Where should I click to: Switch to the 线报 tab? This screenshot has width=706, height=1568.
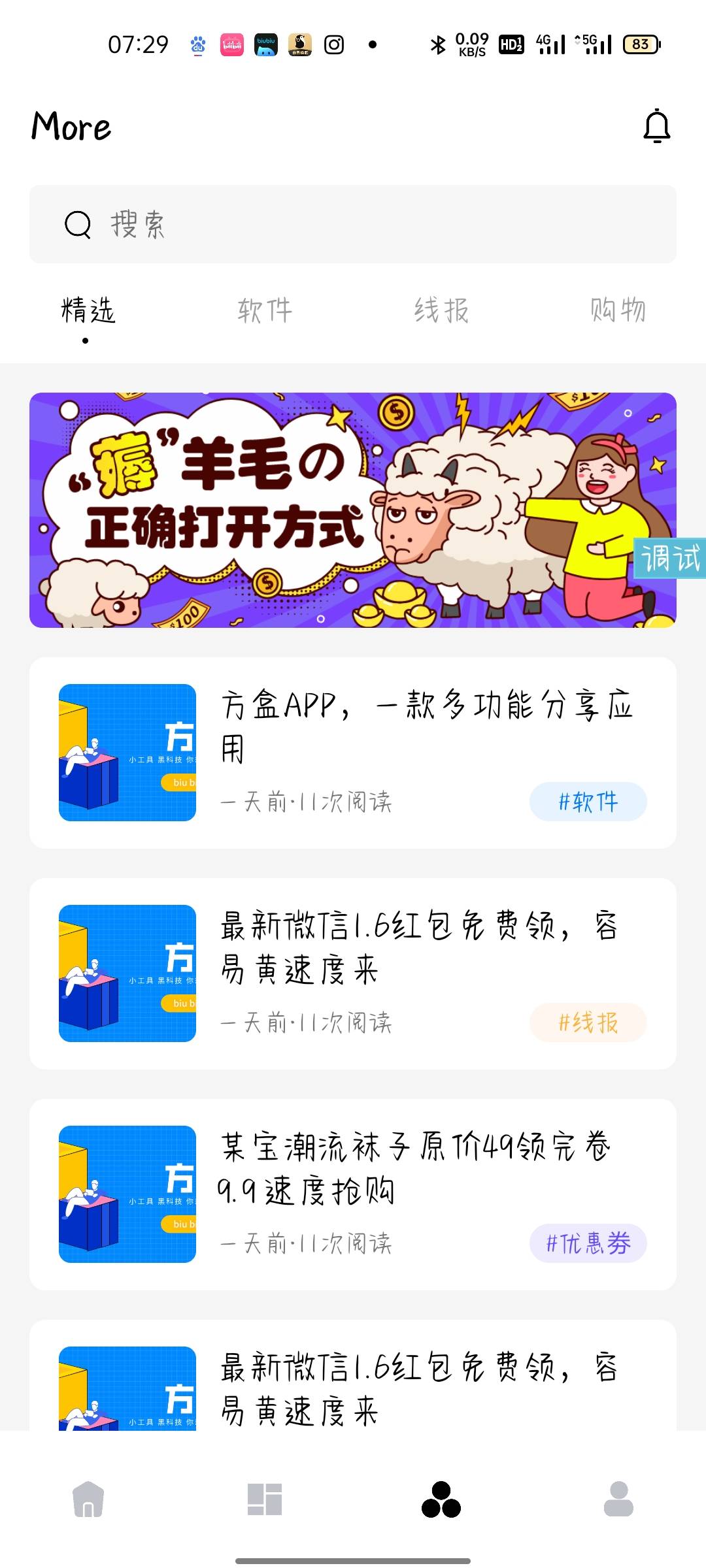[x=441, y=310]
